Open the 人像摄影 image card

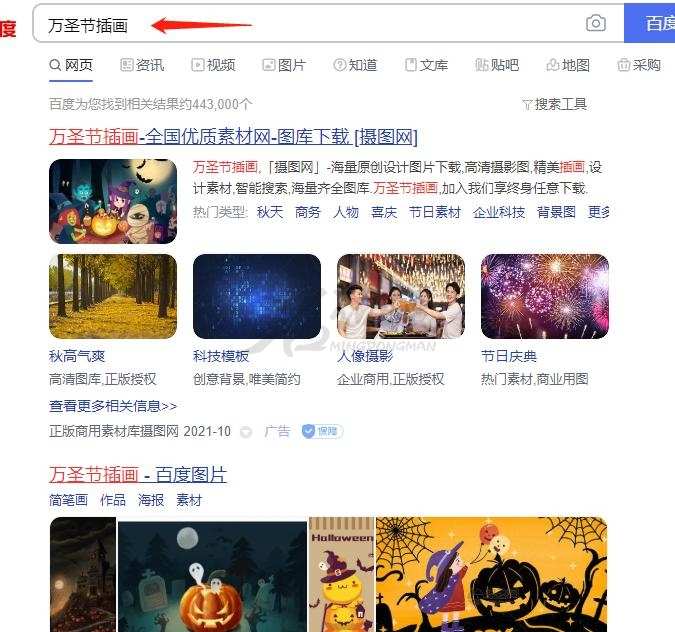[x=400, y=296]
